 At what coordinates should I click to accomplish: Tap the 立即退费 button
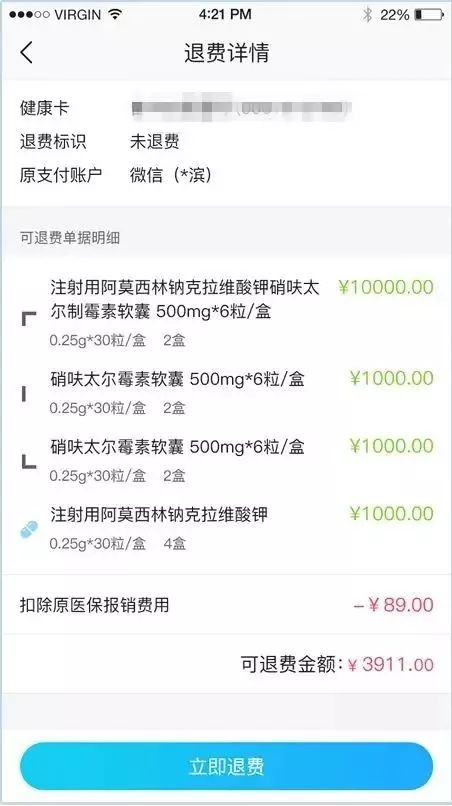[226, 766]
